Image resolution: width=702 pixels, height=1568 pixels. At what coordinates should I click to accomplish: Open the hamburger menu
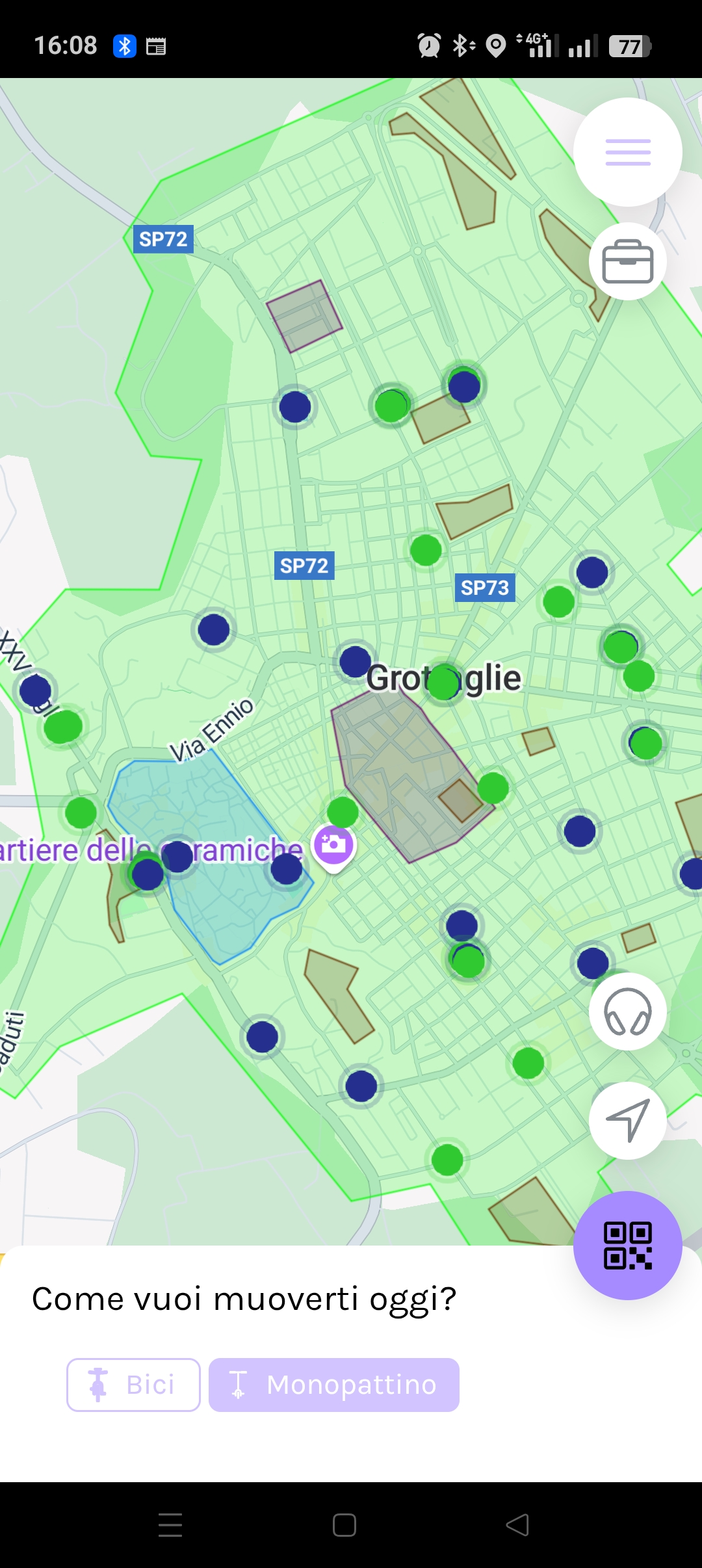627,152
